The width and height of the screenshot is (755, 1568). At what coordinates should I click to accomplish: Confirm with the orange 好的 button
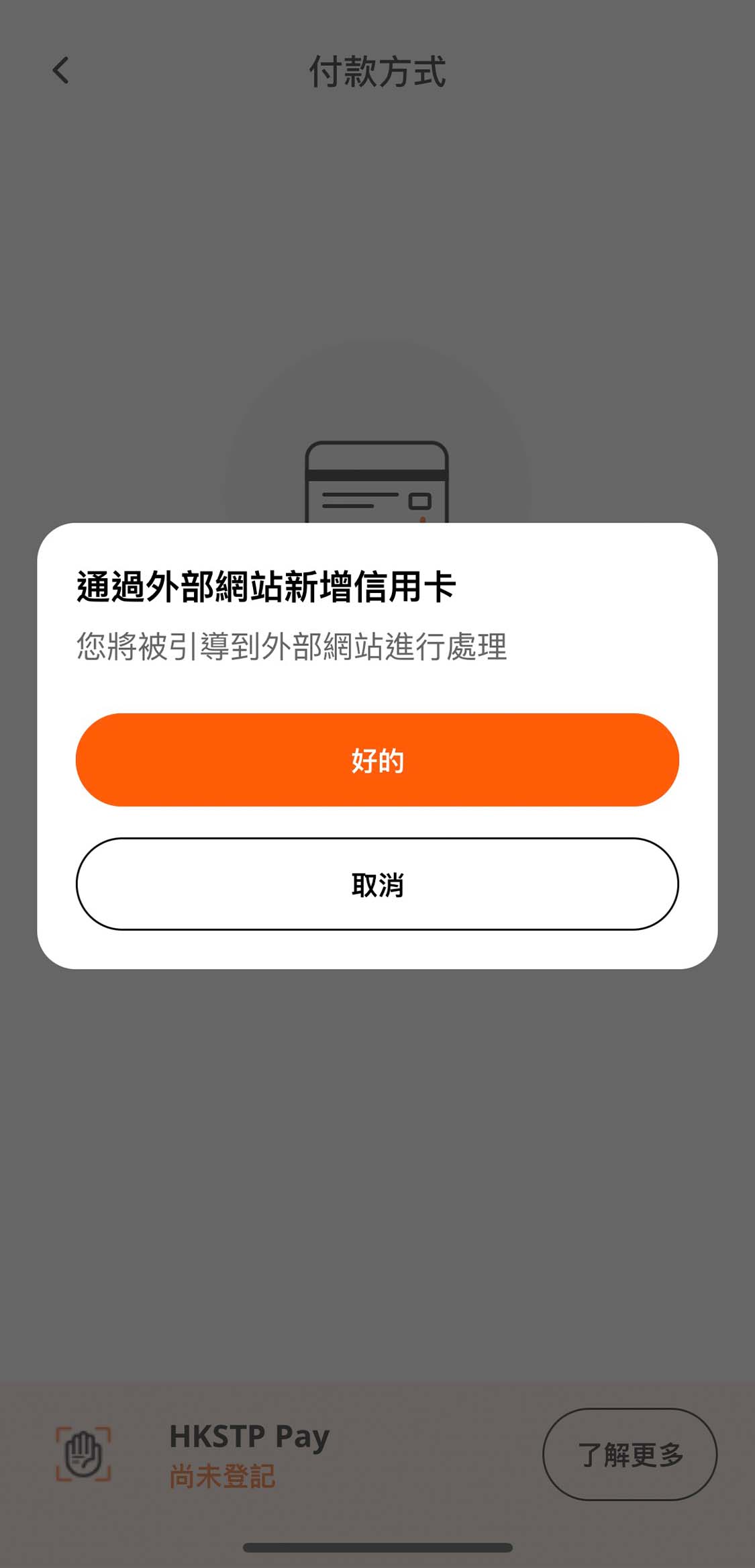377,759
